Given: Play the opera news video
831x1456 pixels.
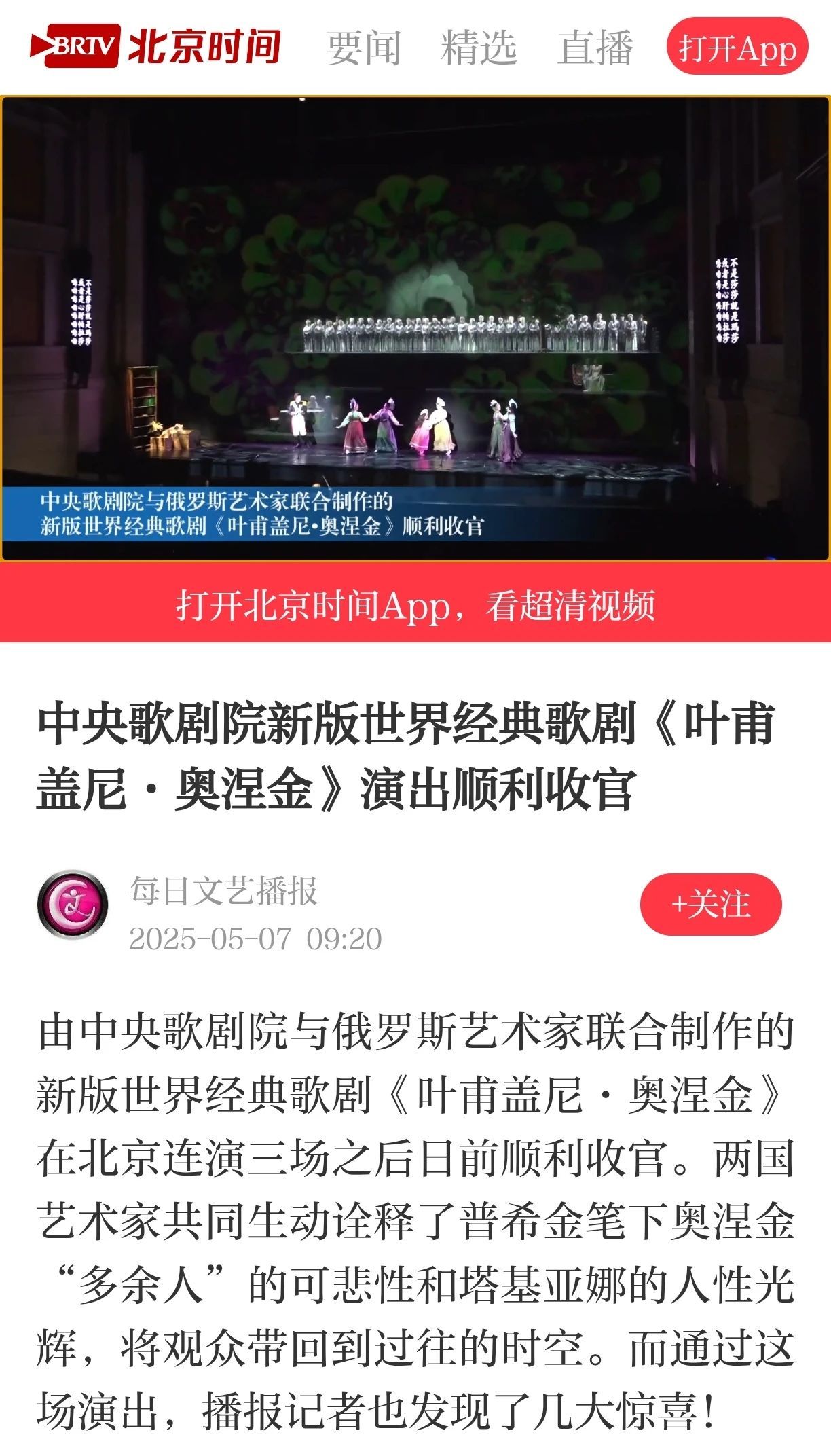Looking at the screenshot, I should [415, 329].
